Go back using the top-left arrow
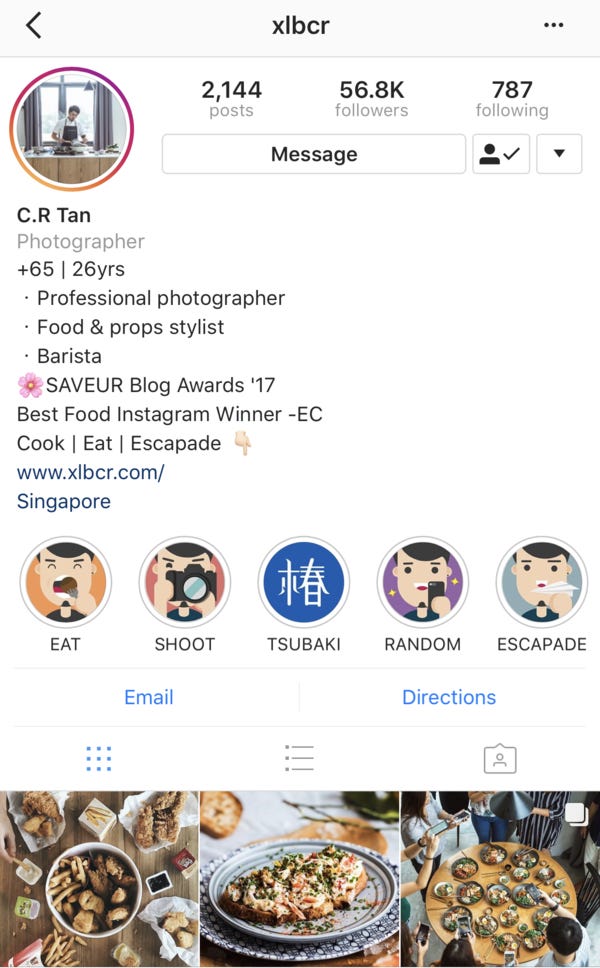600x968 pixels. click(34, 26)
